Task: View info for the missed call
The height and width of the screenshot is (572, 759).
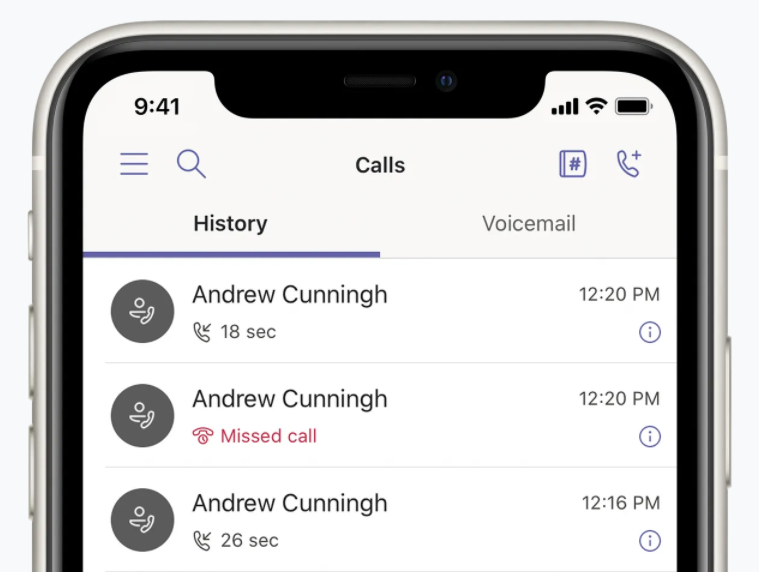Action: [650, 436]
